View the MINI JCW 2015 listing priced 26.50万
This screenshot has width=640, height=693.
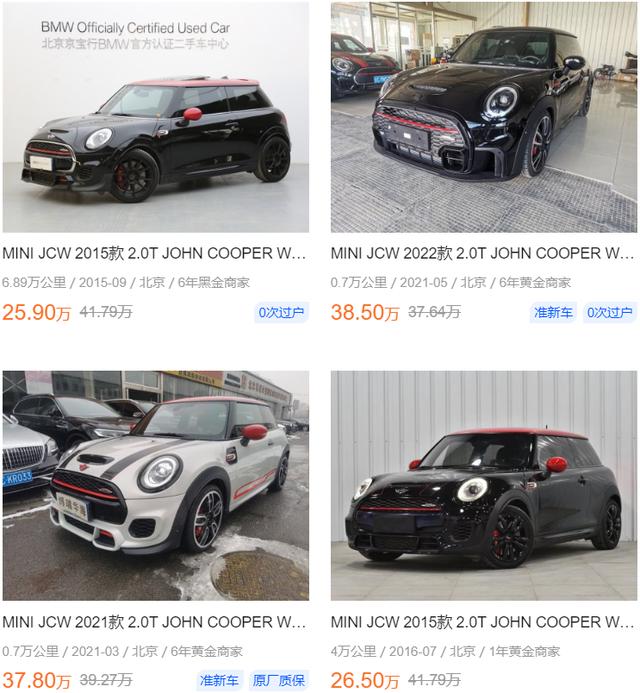click(x=482, y=622)
